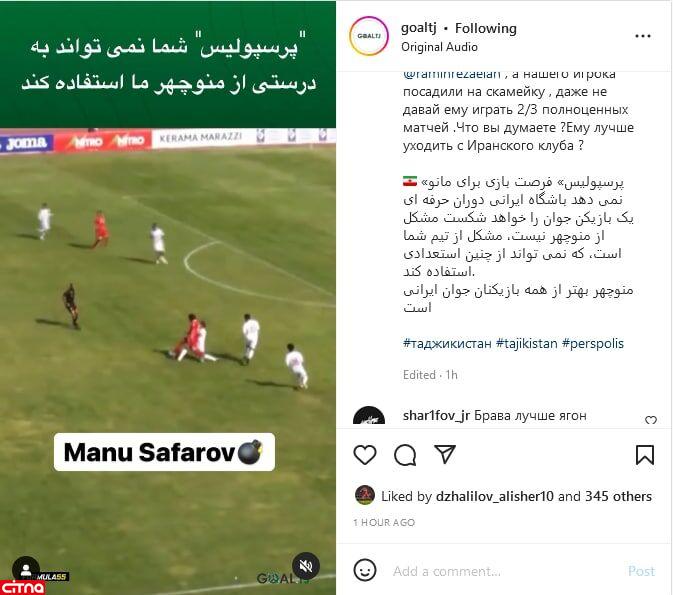
Task: Unmute the video with speaker icon
Action: (306, 566)
